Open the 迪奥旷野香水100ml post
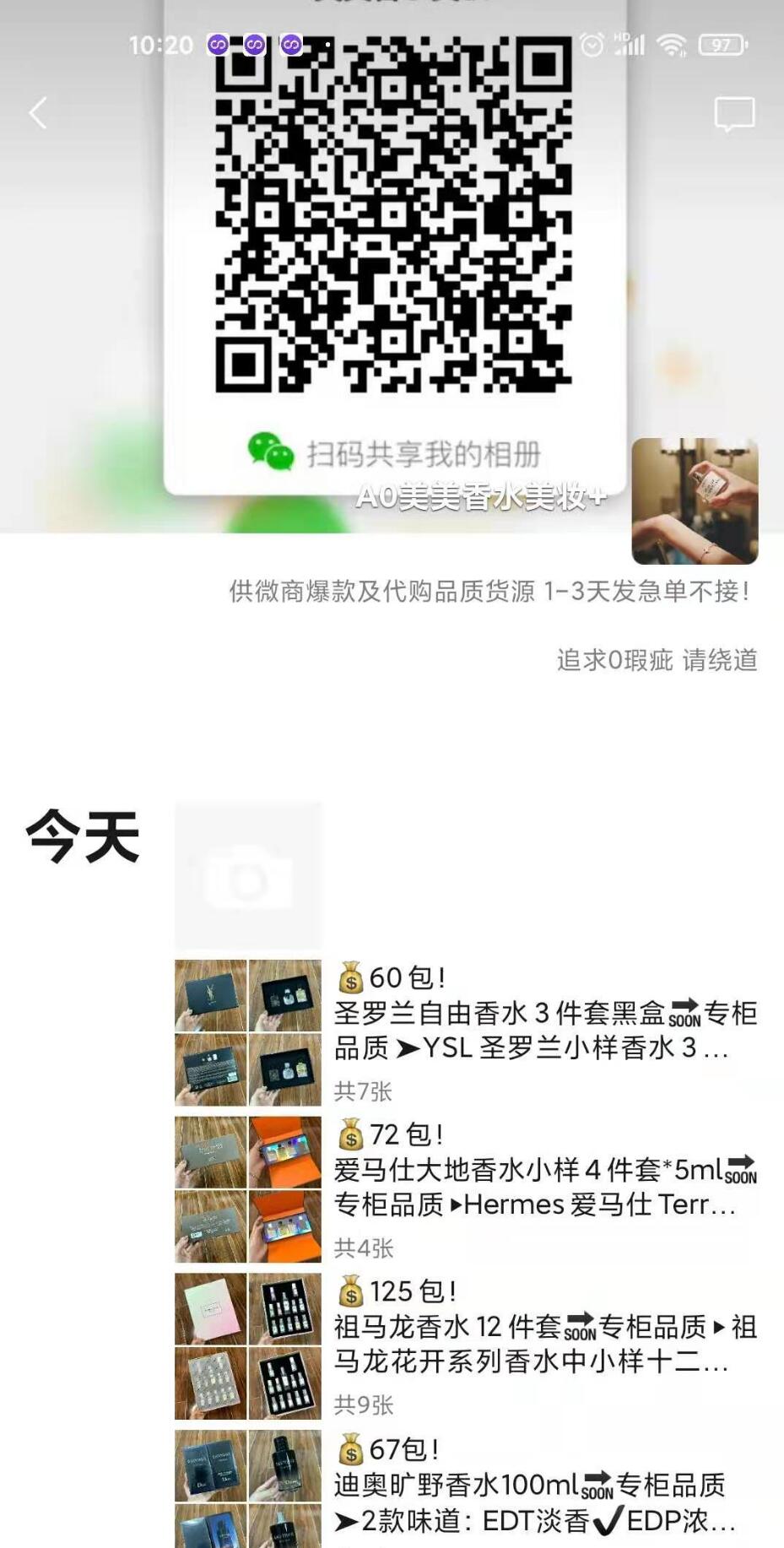Viewport: 784px width, 1548px height. pyautogui.click(x=544, y=1501)
